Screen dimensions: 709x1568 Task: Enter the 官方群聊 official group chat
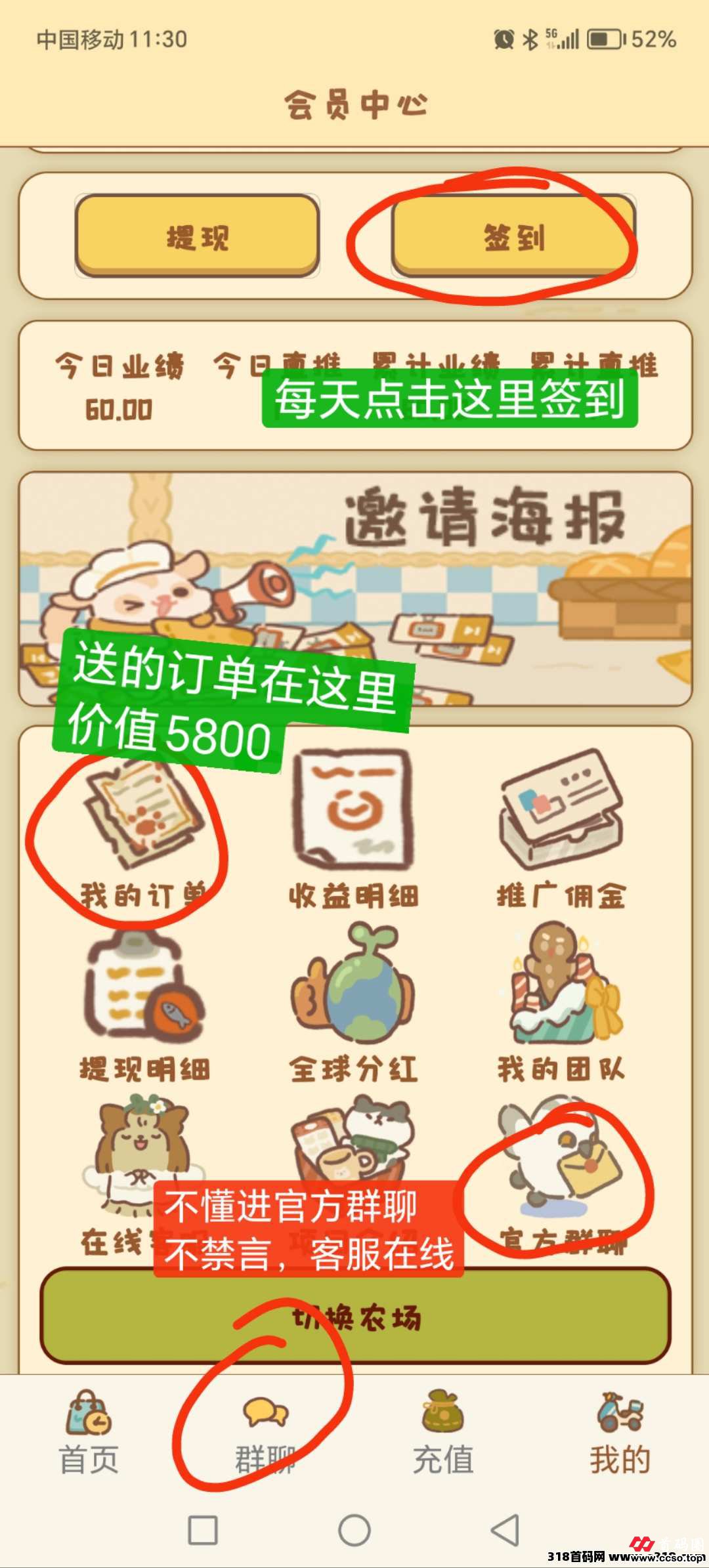(561, 1175)
